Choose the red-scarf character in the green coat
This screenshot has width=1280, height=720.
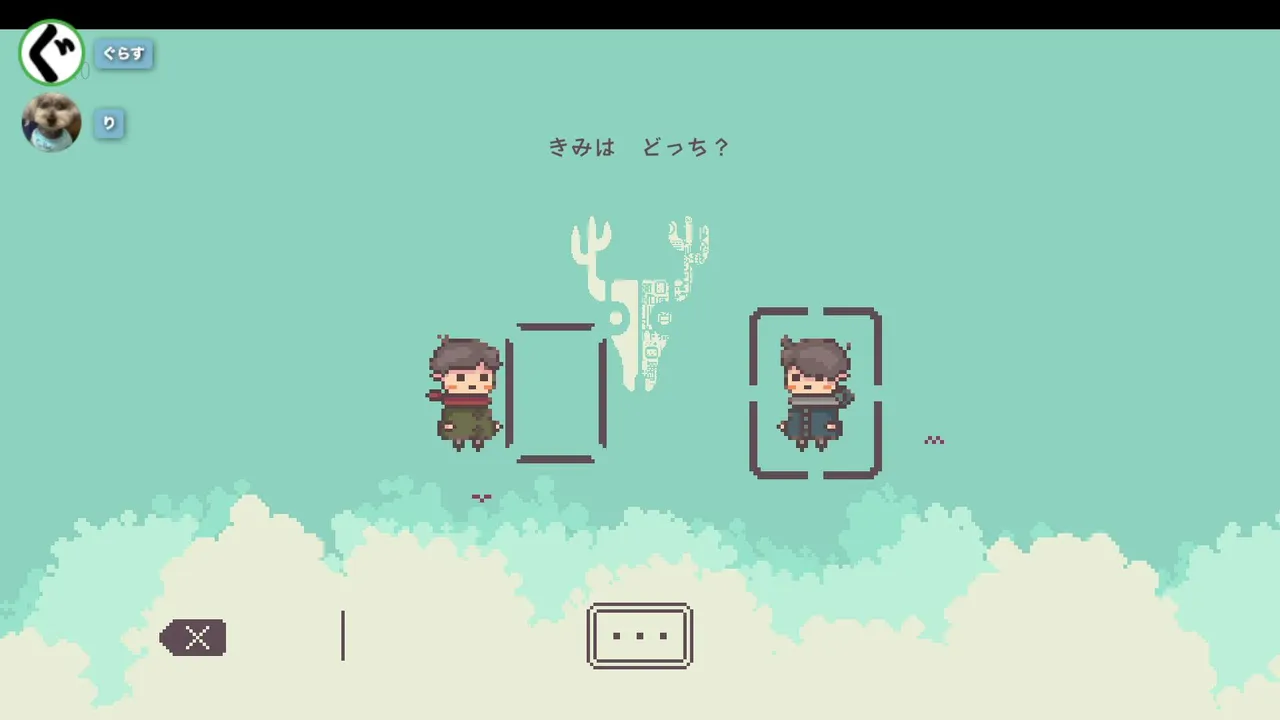(x=465, y=394)
